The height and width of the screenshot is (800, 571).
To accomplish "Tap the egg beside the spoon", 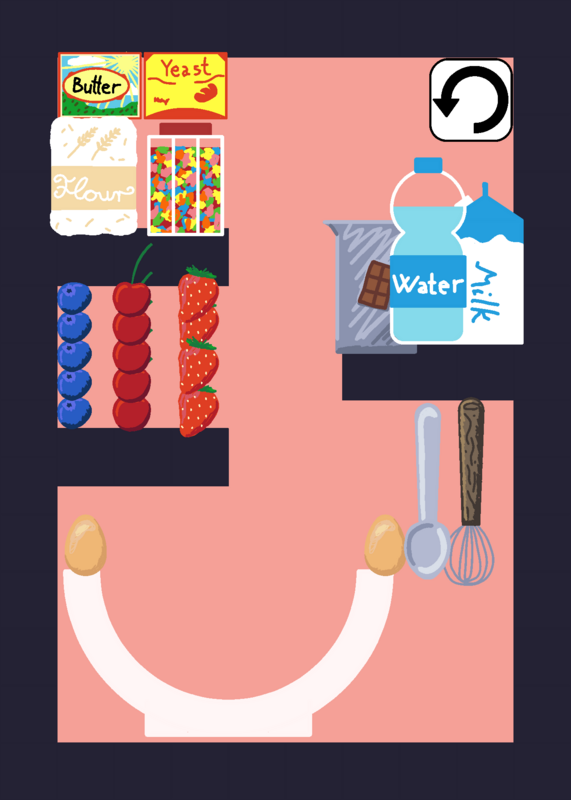I will tap(385, 545).
